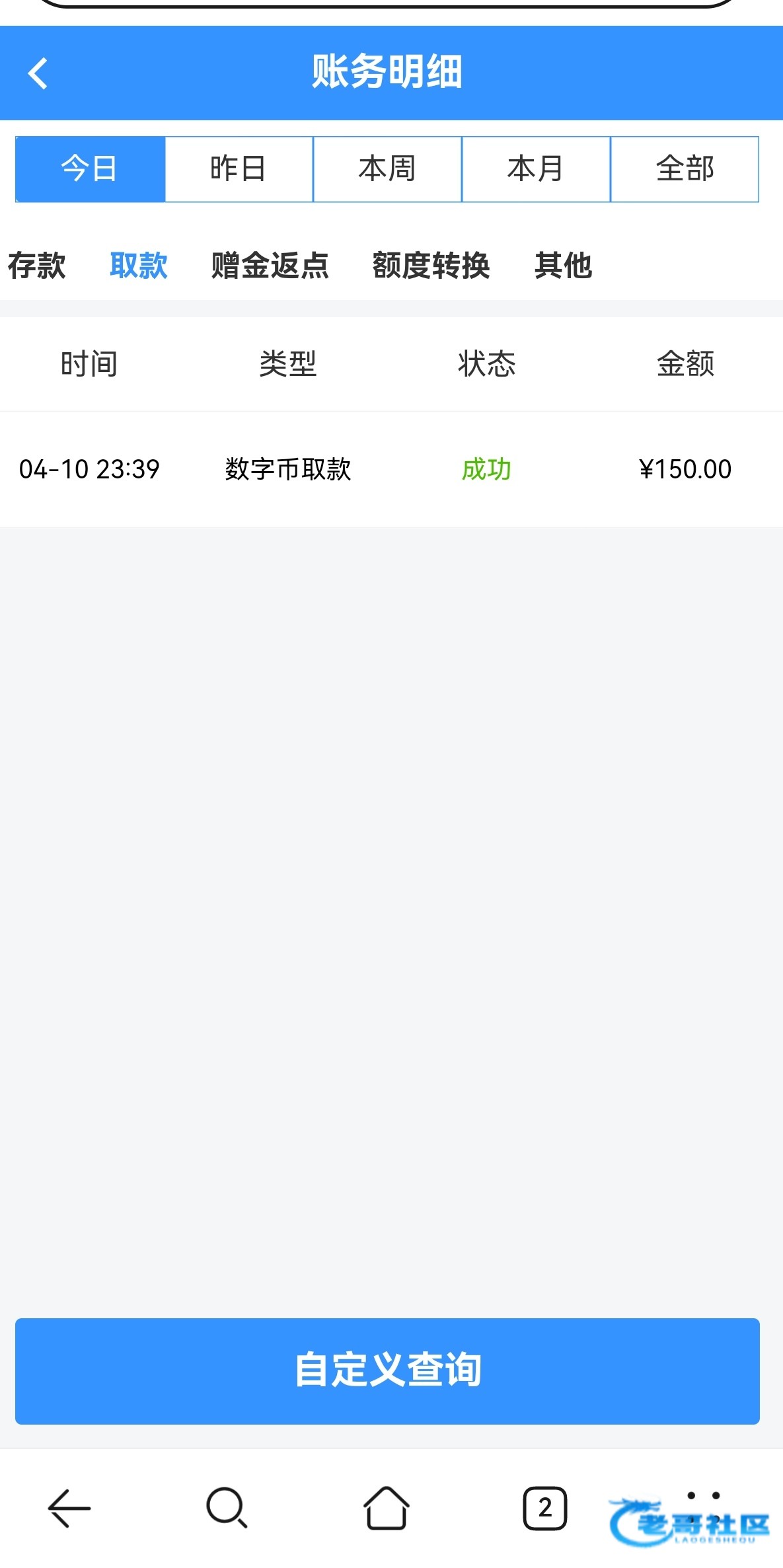Open browser search from bottom bar

[227, 1508]
